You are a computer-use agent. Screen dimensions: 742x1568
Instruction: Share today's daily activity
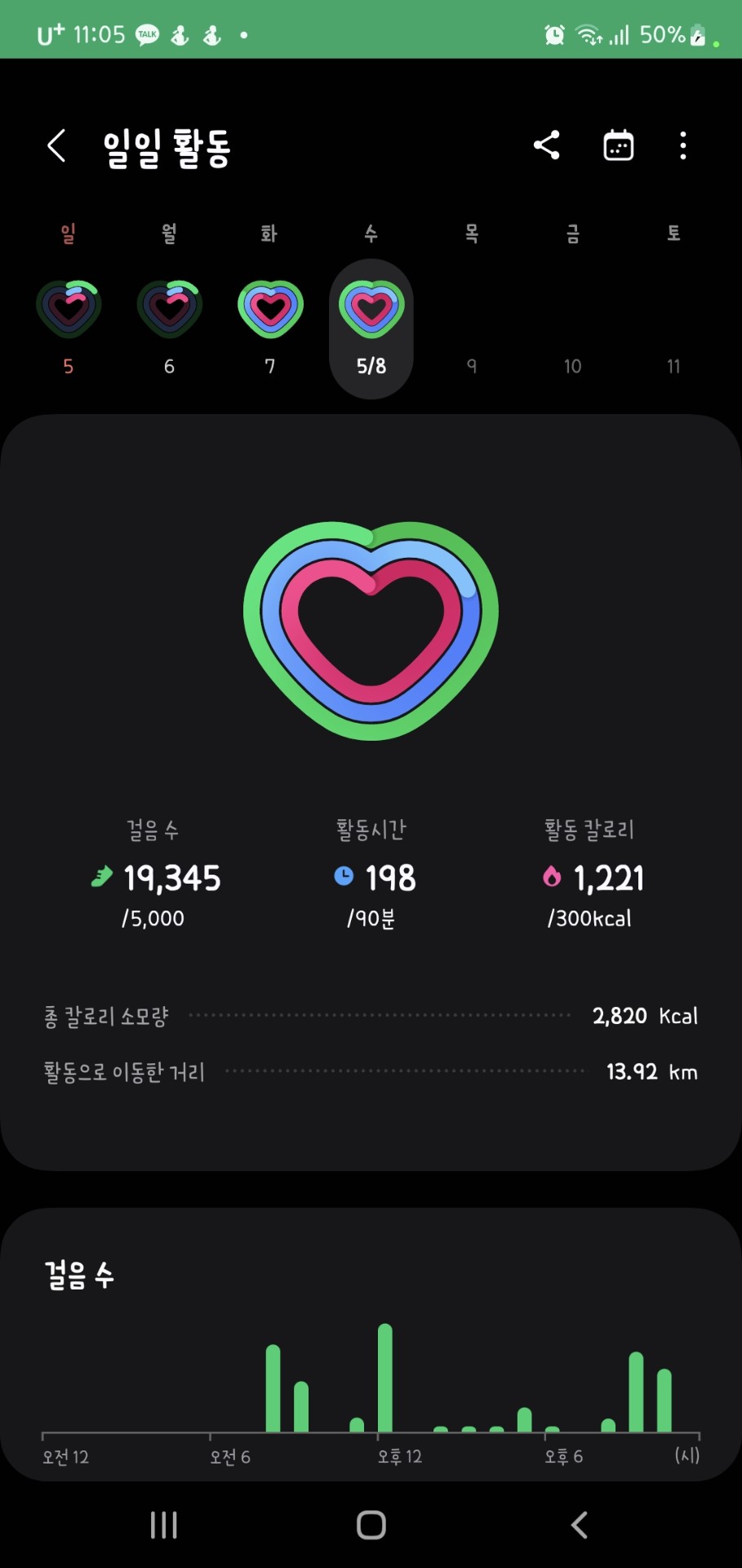point(546,146)
